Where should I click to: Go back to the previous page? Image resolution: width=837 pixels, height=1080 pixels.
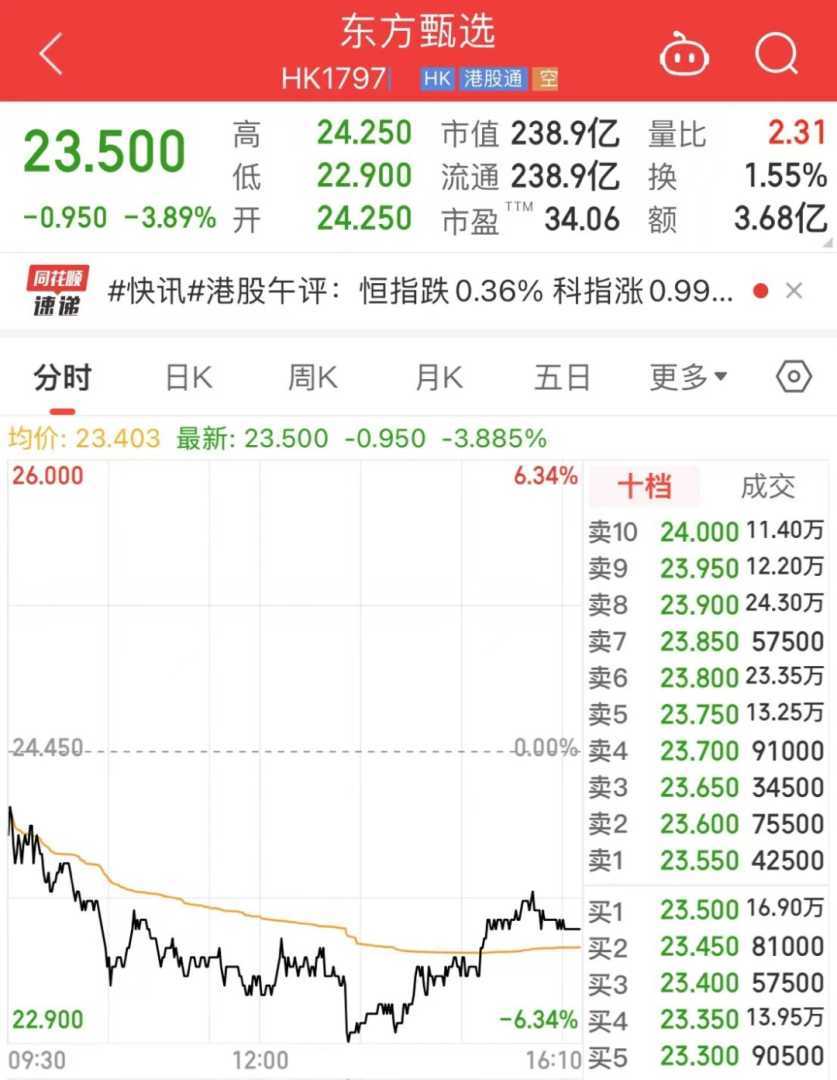pos(52,53)
